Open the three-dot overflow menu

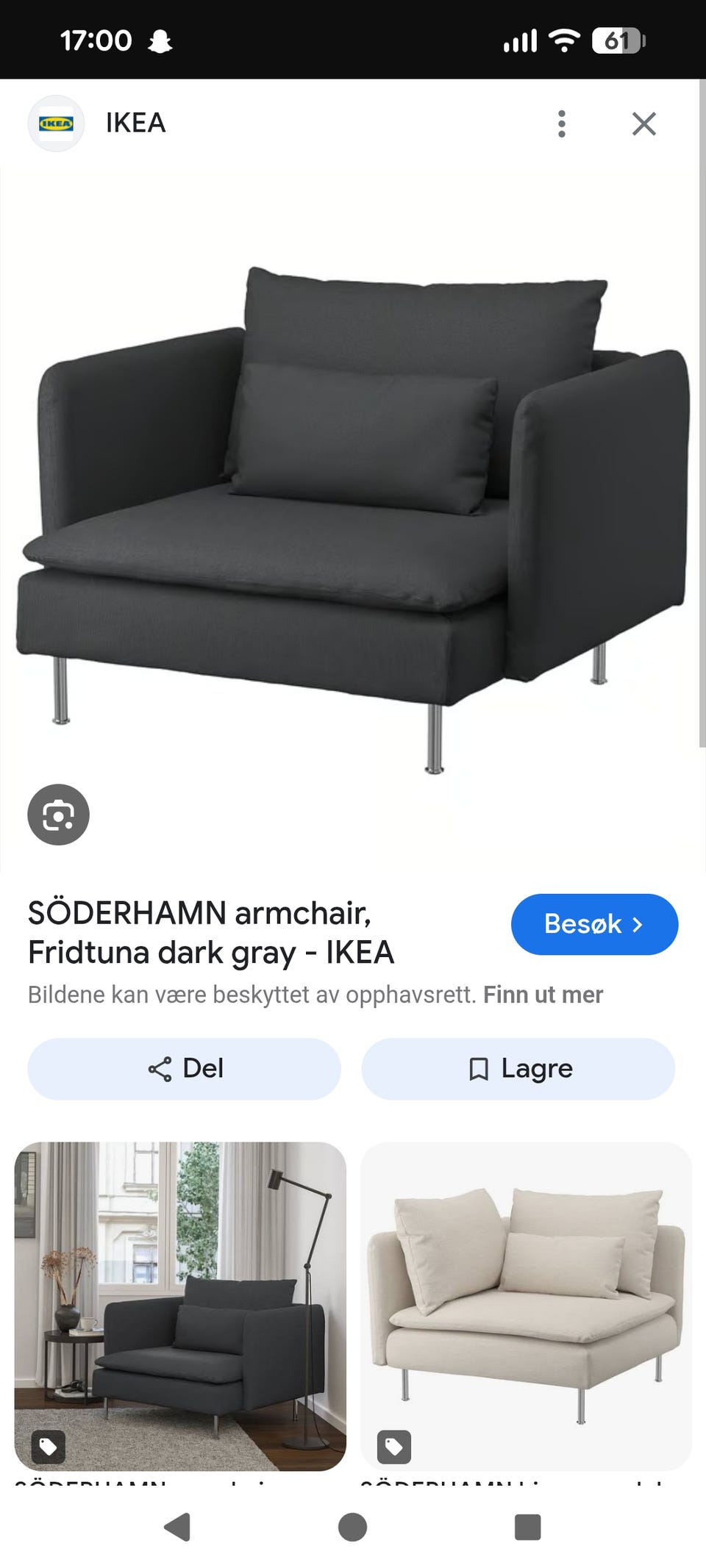pos(562,123)
